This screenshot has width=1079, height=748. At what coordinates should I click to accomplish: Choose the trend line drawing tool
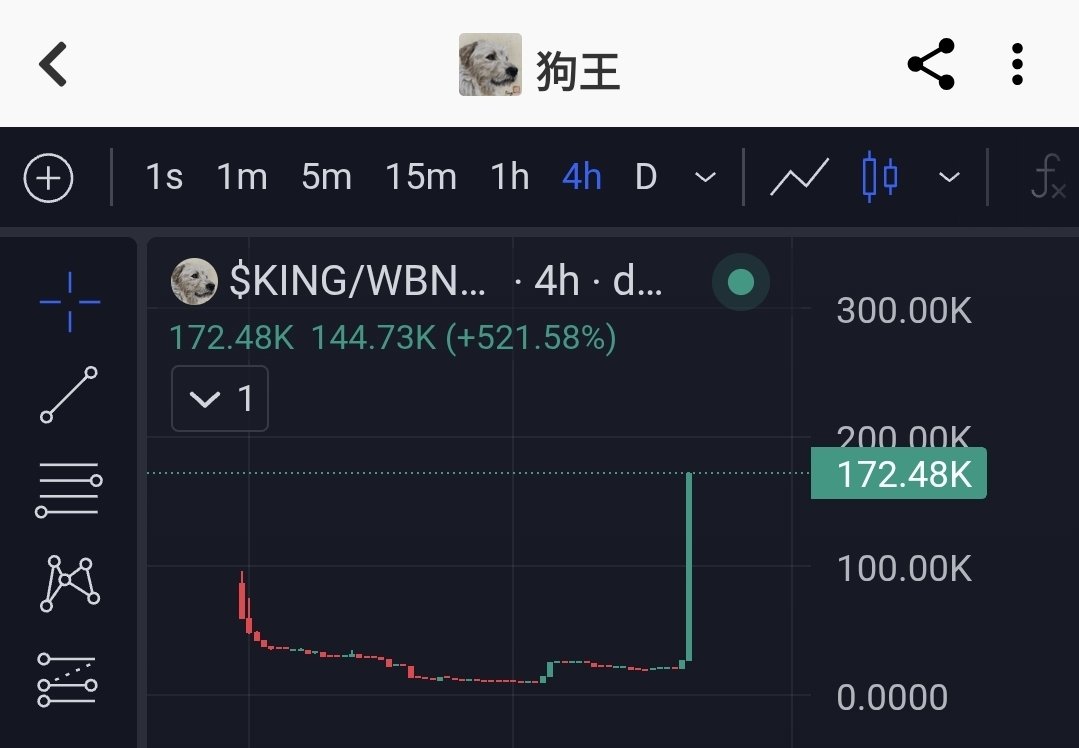click(x=69, y=395)
